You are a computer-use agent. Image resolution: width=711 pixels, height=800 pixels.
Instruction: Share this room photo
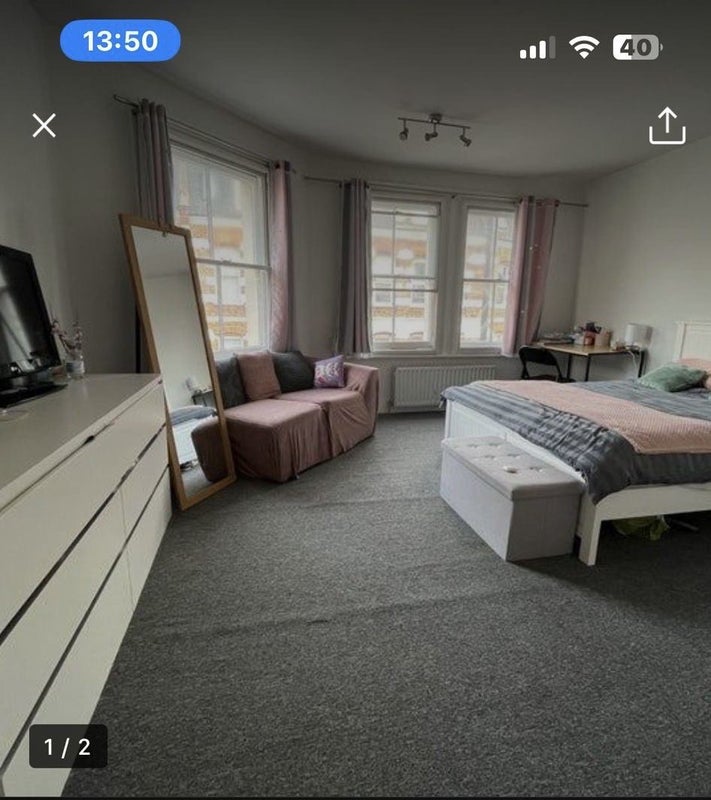(x=667, y=126)
